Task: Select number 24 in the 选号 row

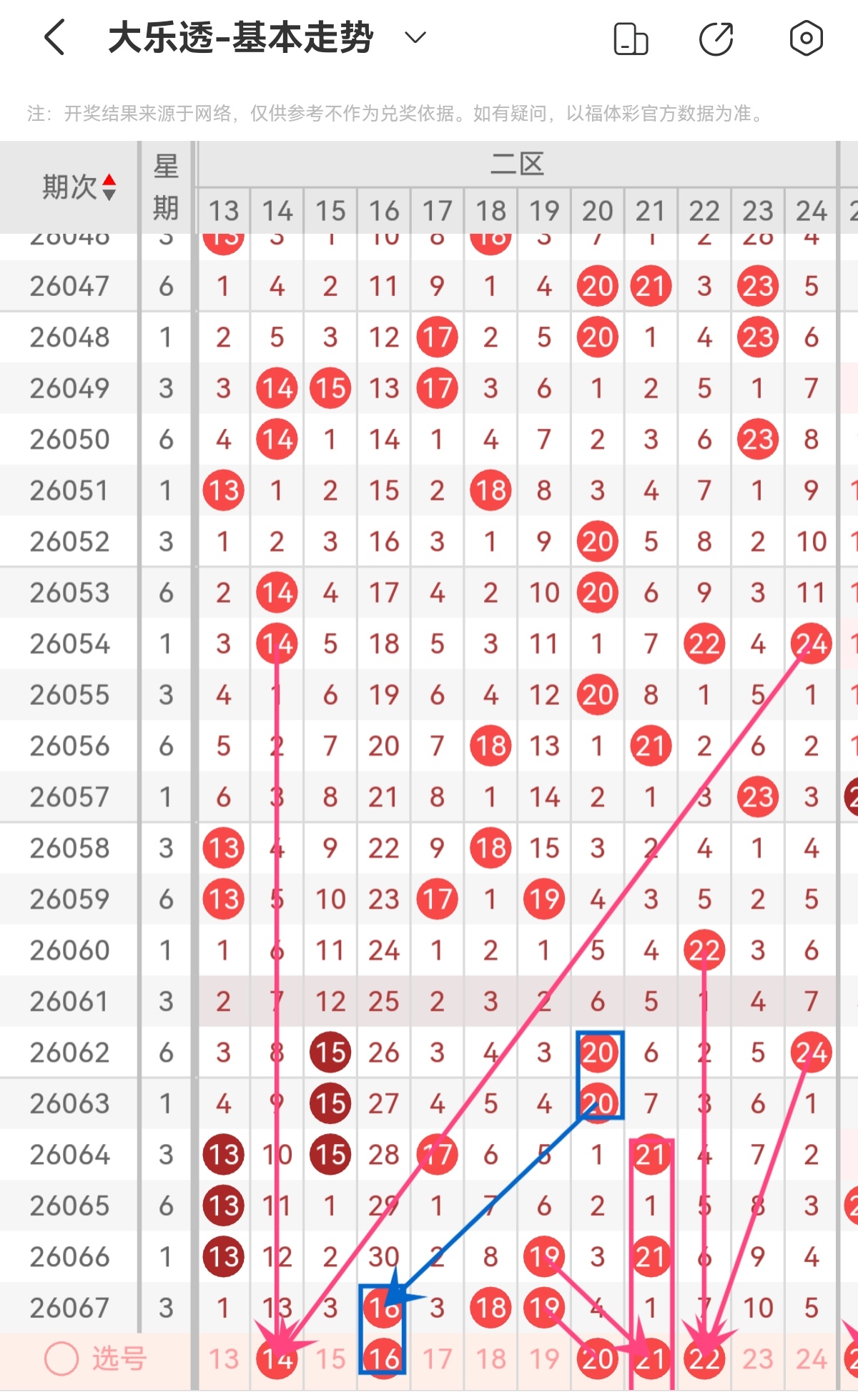Action: (812, 1359)
